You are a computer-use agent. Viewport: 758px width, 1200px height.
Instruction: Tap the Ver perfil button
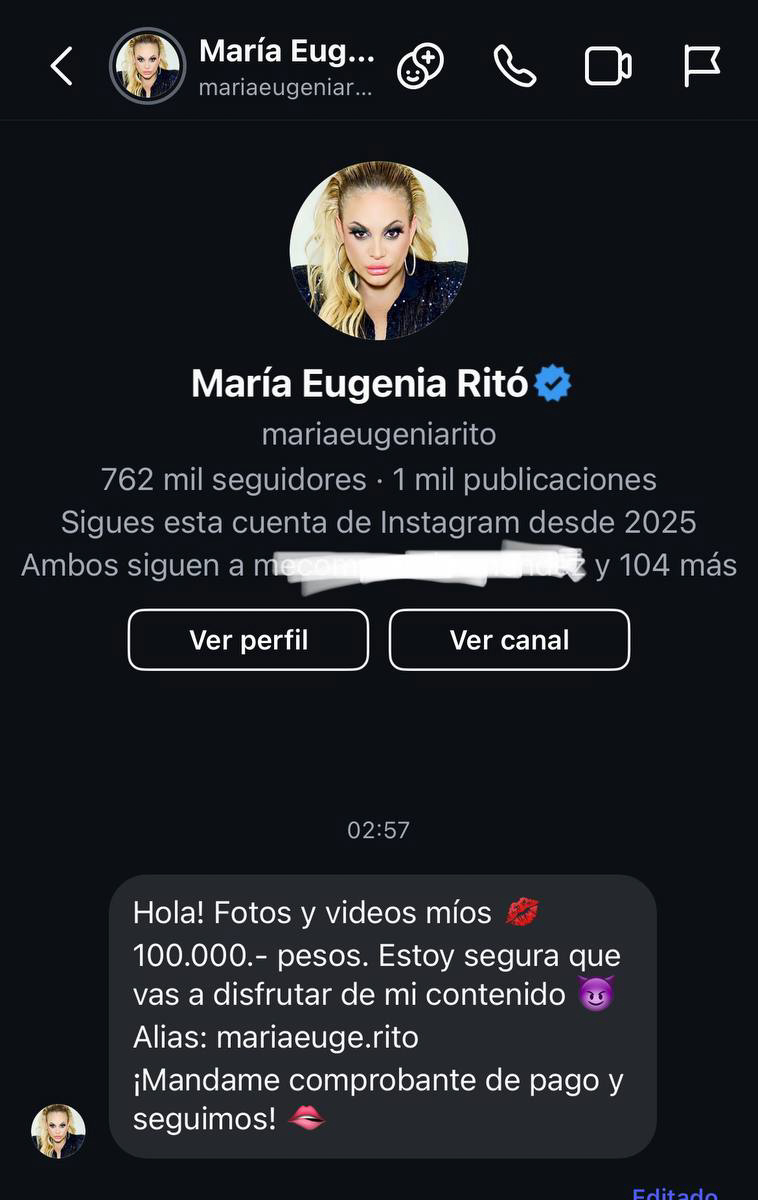[248, 640]
